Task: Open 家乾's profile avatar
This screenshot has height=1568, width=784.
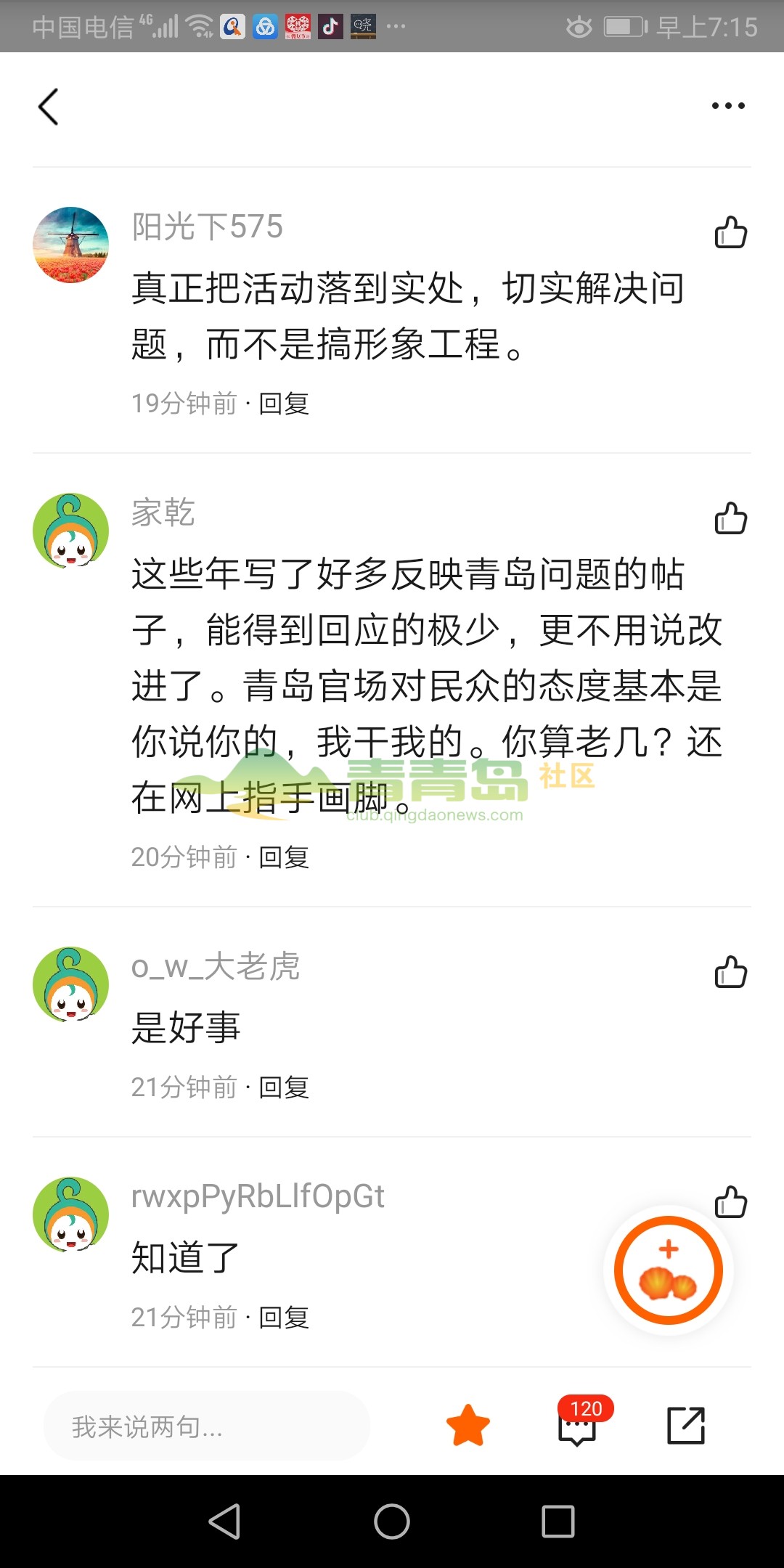Action: pyautogui.click(x=70, y=531)
